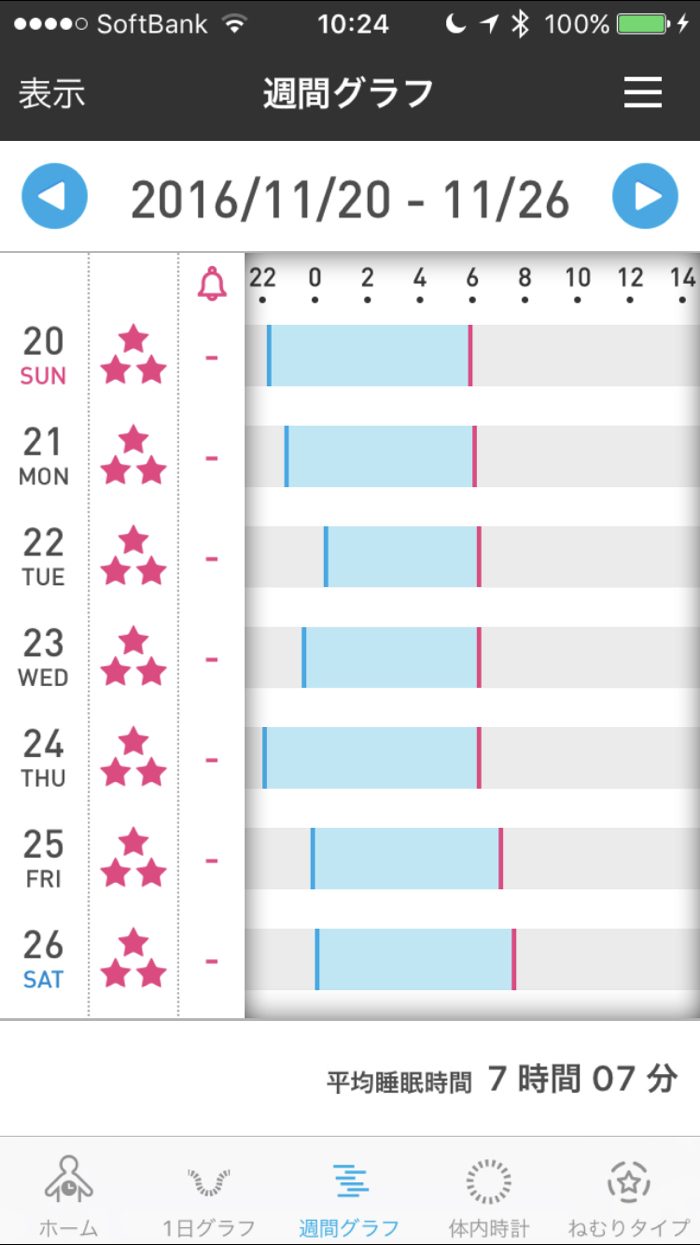Open the hamburger menu
Screen dimensions: 700x1245
643,92
